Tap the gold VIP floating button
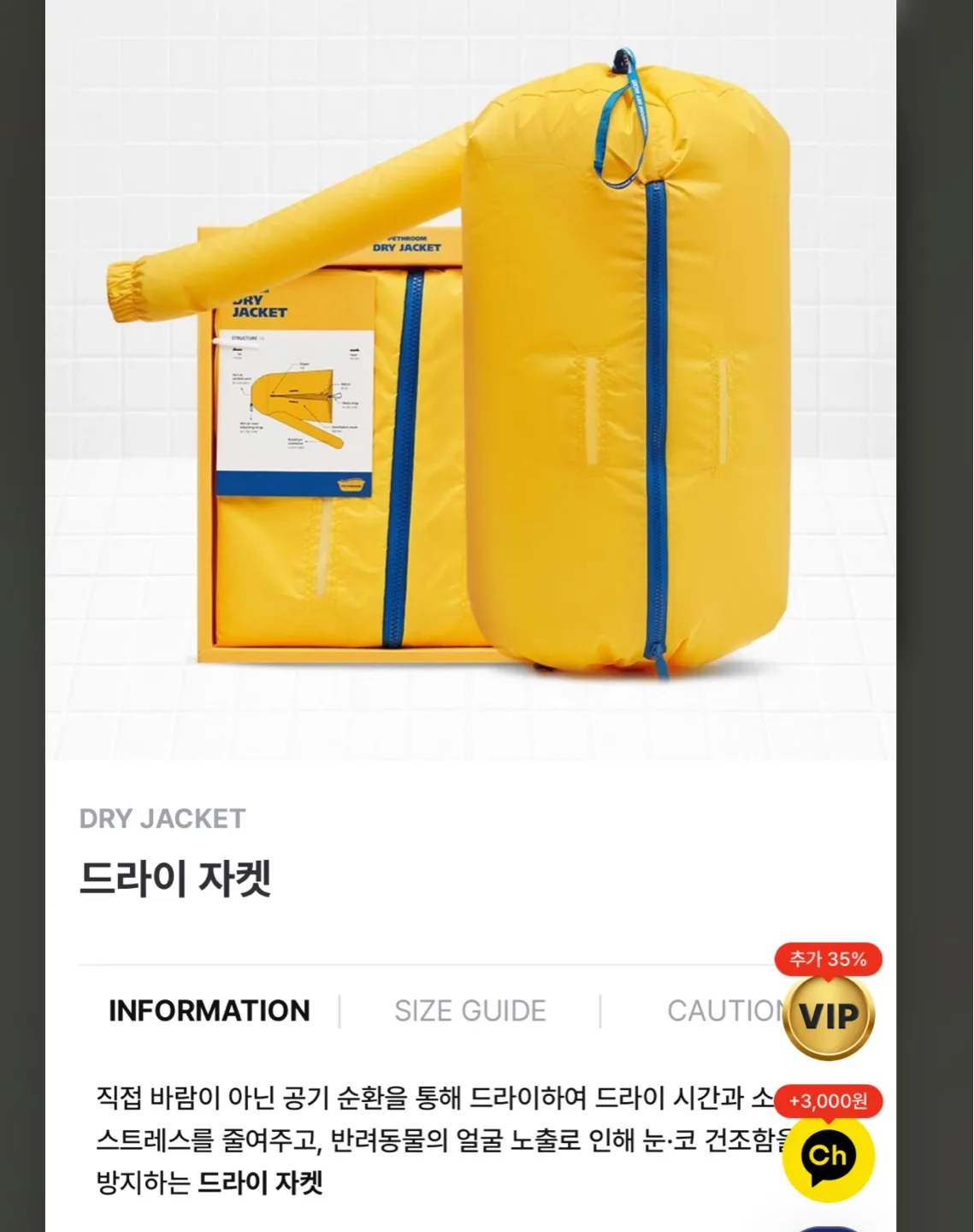 point(828,1016)
